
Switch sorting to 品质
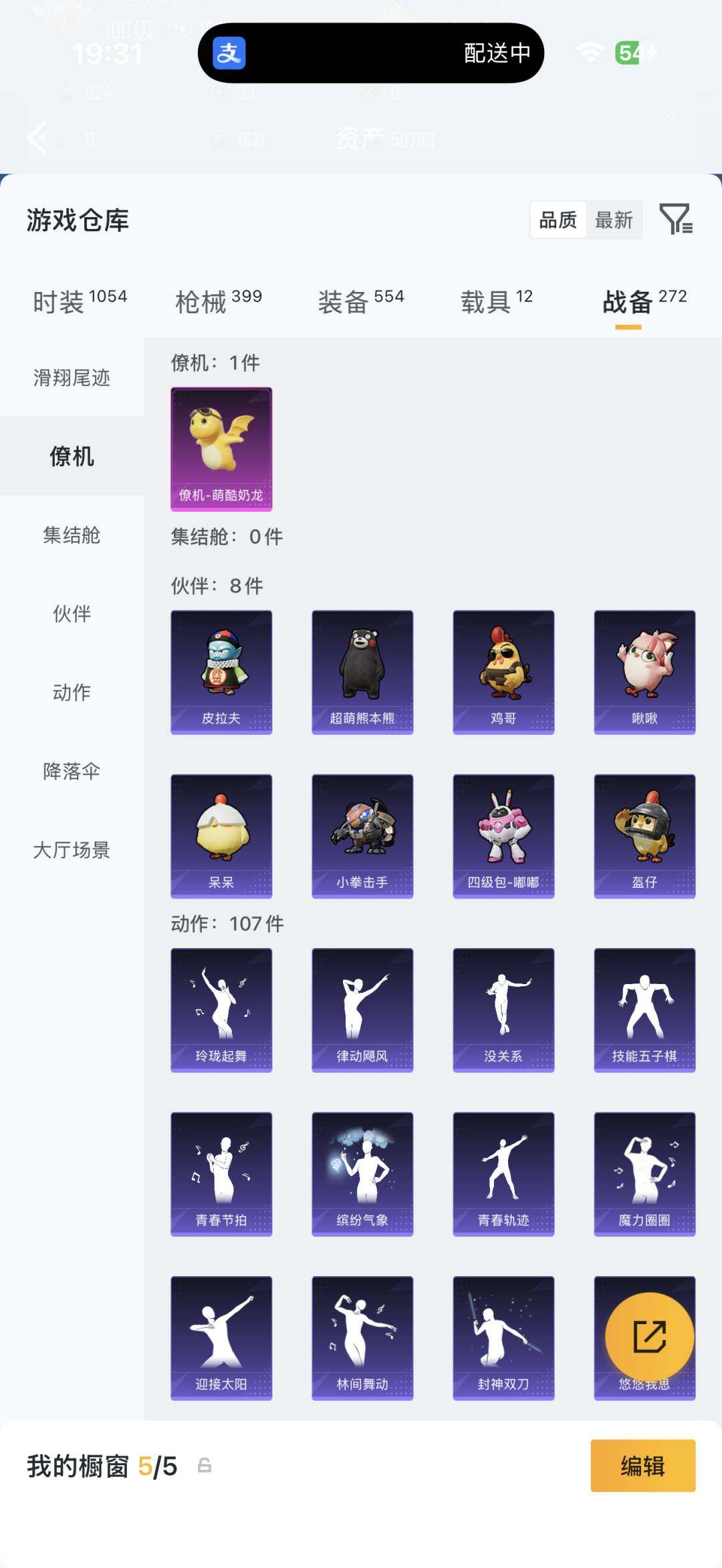[x=558, y=220]
